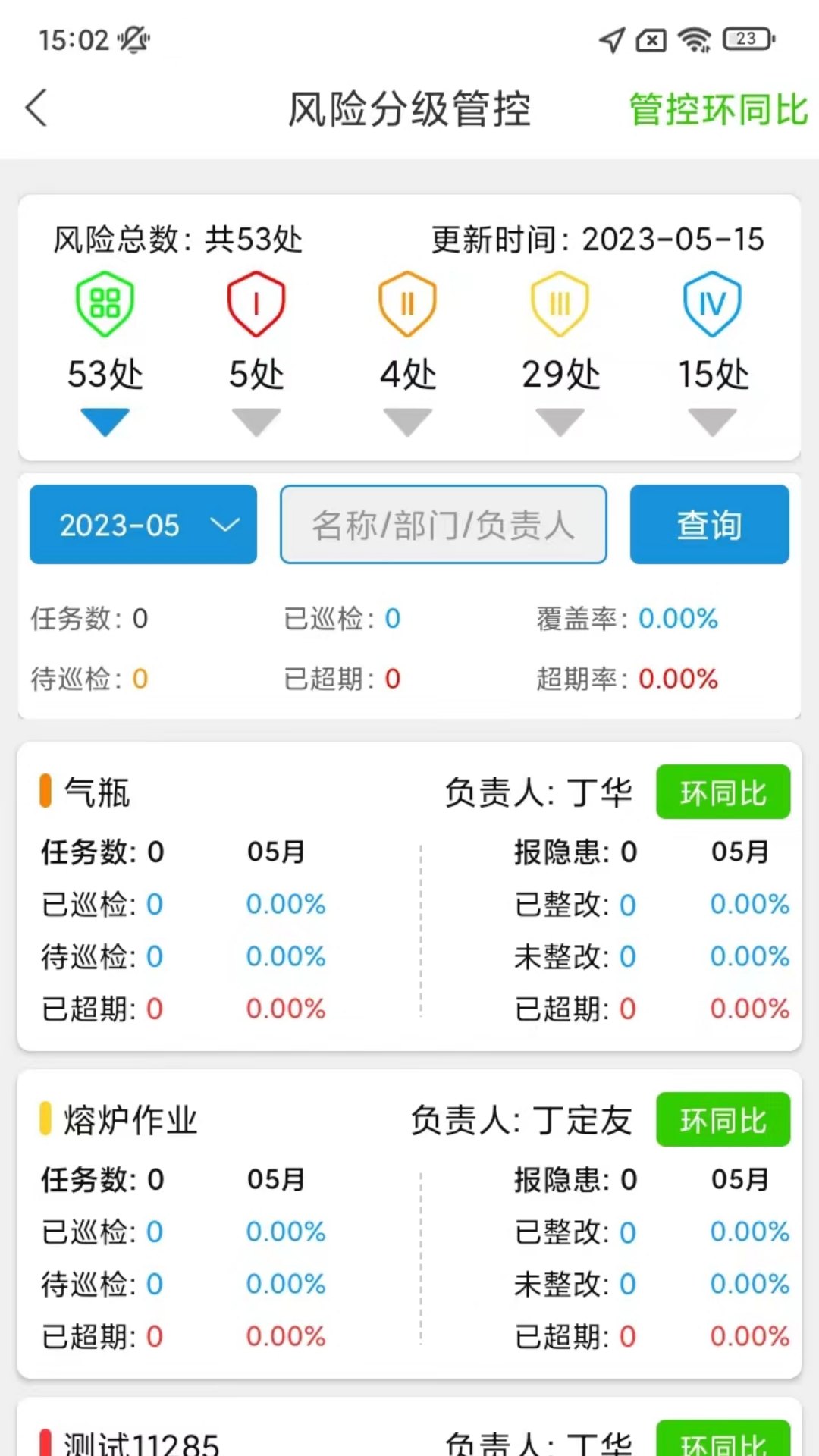This screenshot has height=1456, width=819.
Task: View 环同比 for 气瓶
Action: (723, 792)
